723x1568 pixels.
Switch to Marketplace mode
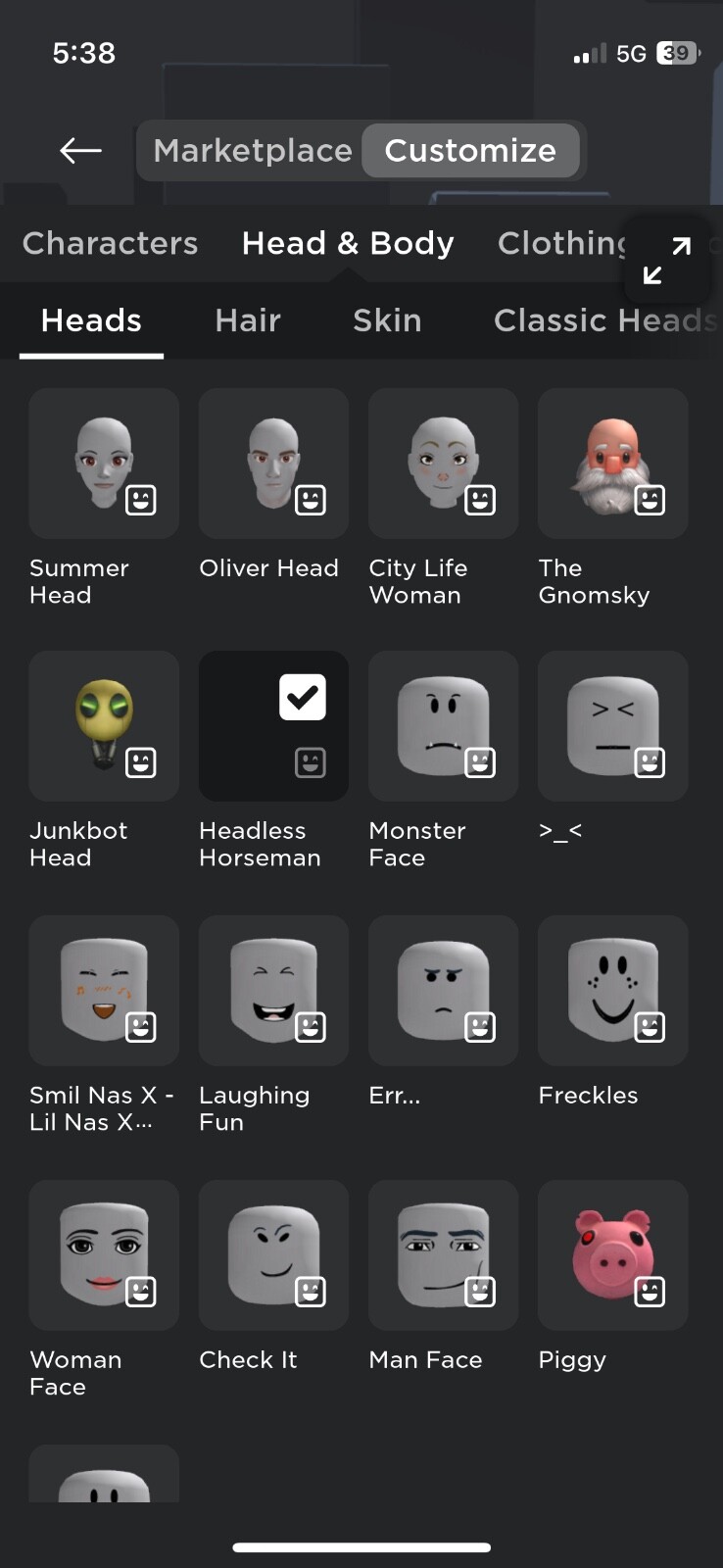pos(253,150)
